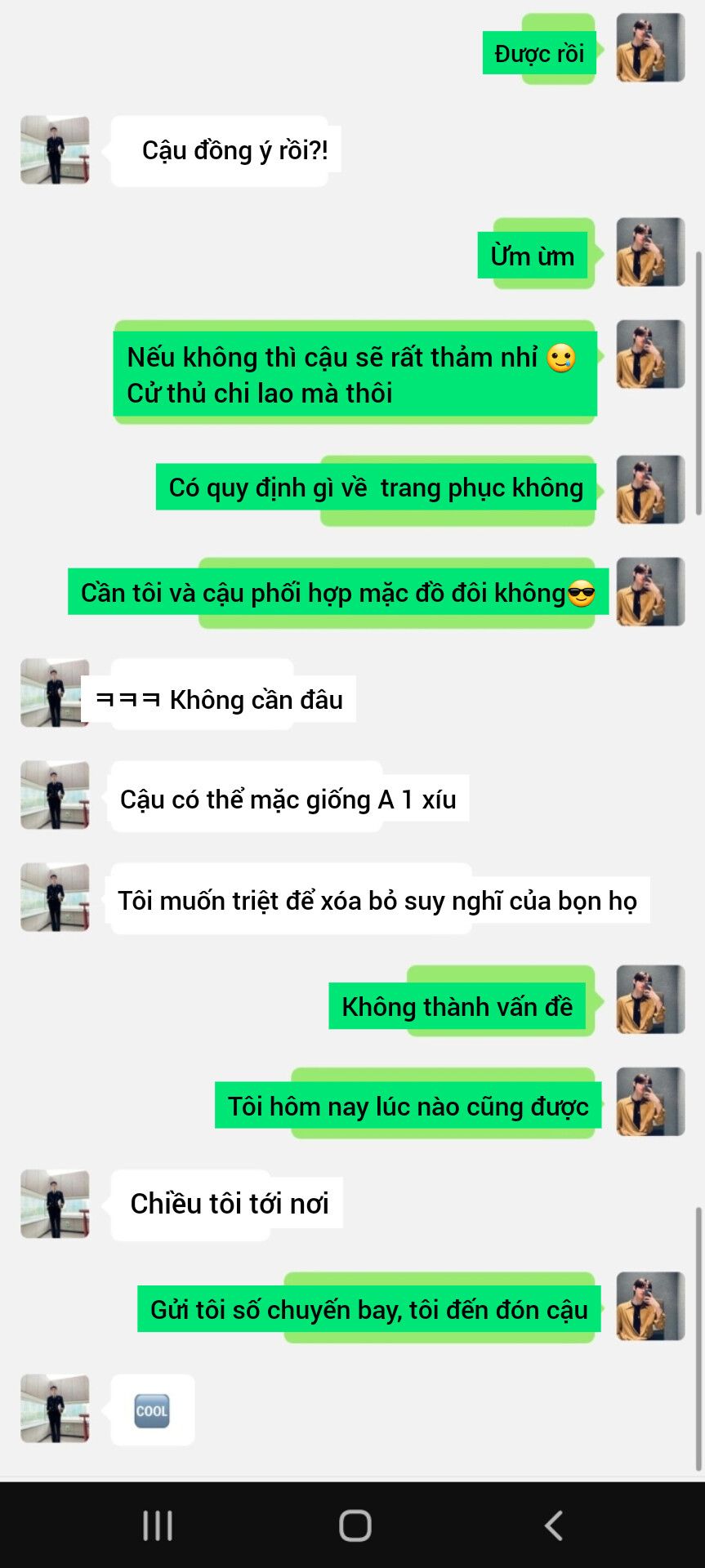Open sender's avatar beside "Được rồi" message

(649, 47)
